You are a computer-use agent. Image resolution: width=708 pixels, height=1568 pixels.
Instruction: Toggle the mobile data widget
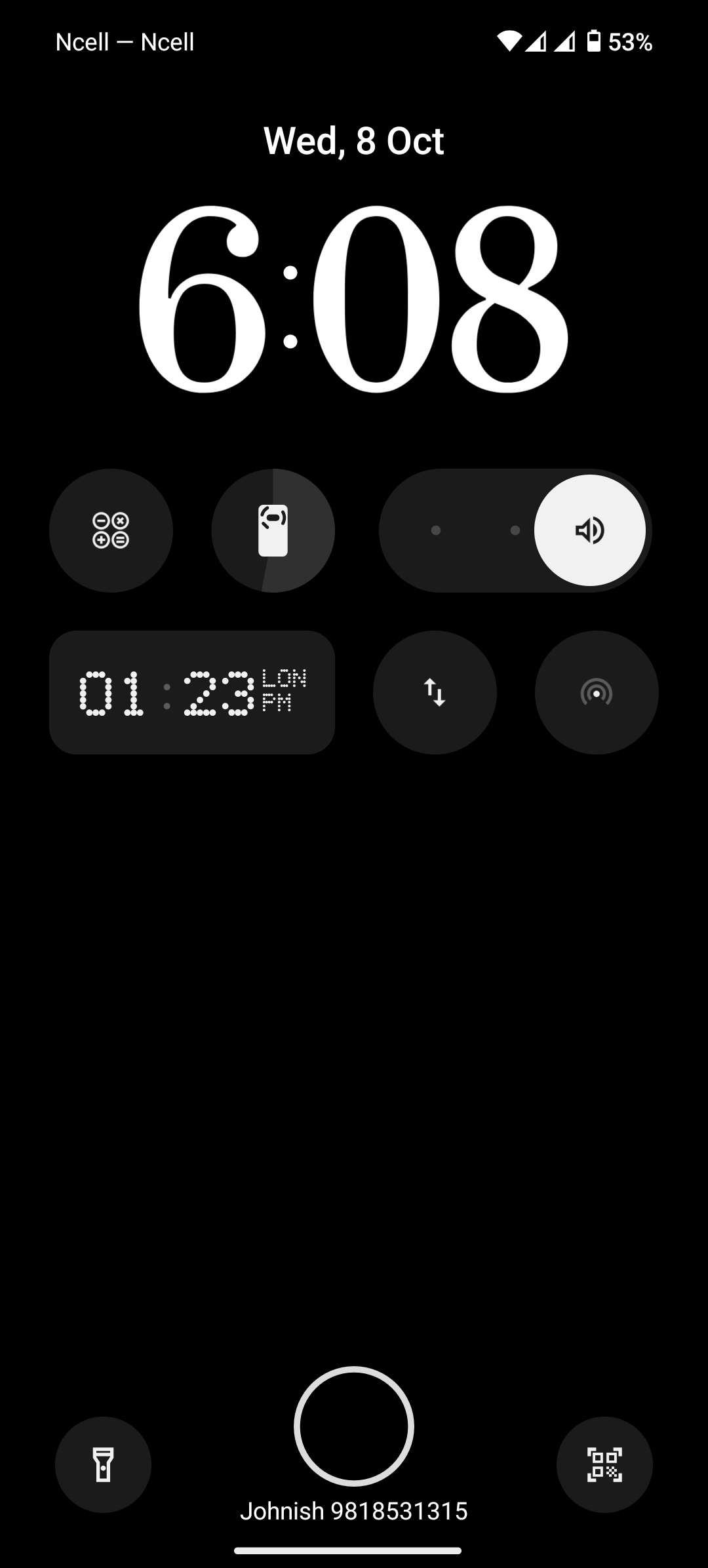pos(435,692)
